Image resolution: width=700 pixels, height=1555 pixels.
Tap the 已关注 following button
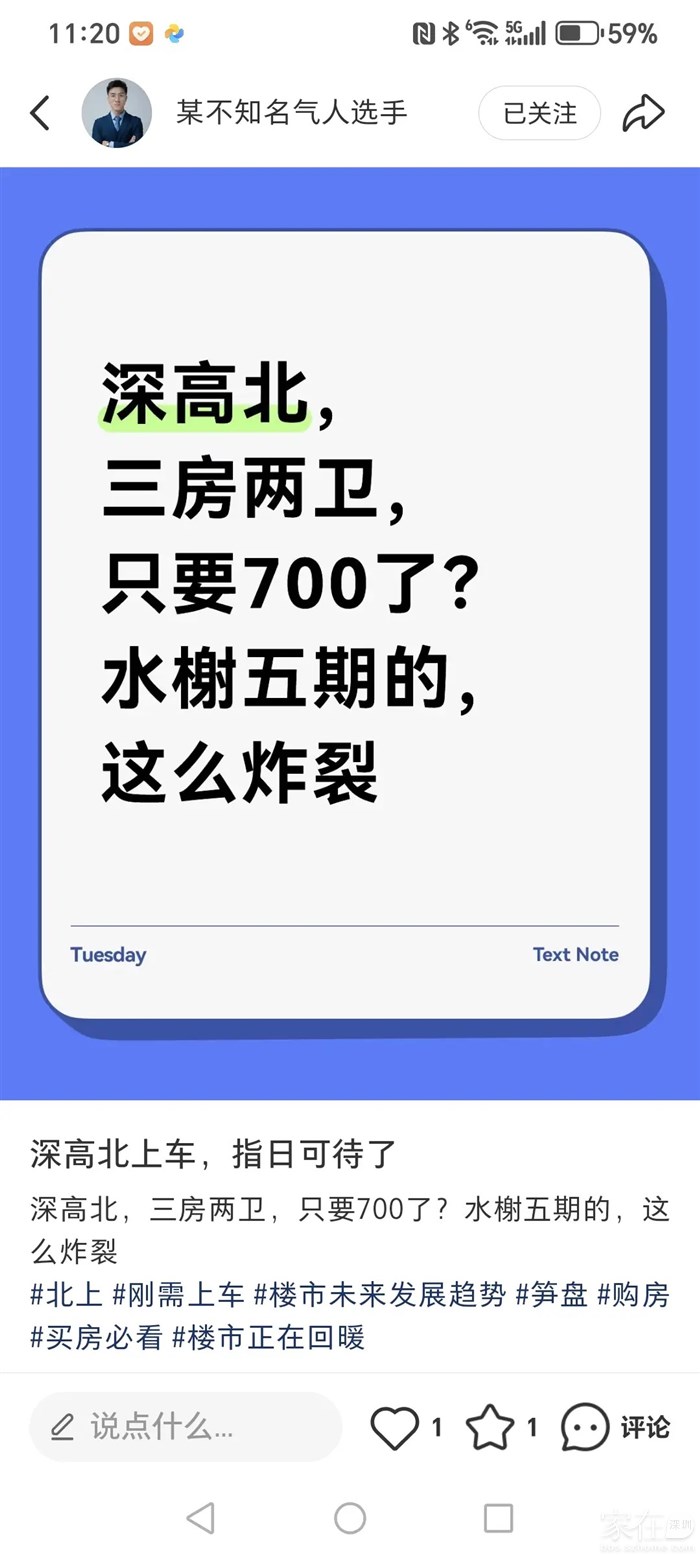click(539, 113)
